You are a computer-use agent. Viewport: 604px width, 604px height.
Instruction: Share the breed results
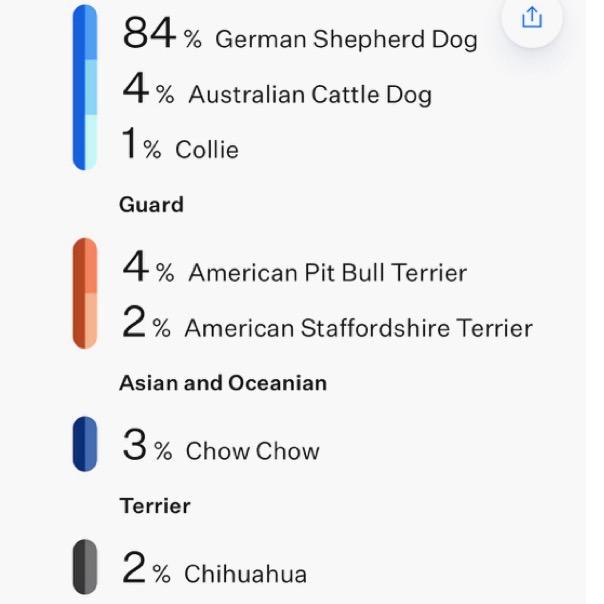(531, 17)
